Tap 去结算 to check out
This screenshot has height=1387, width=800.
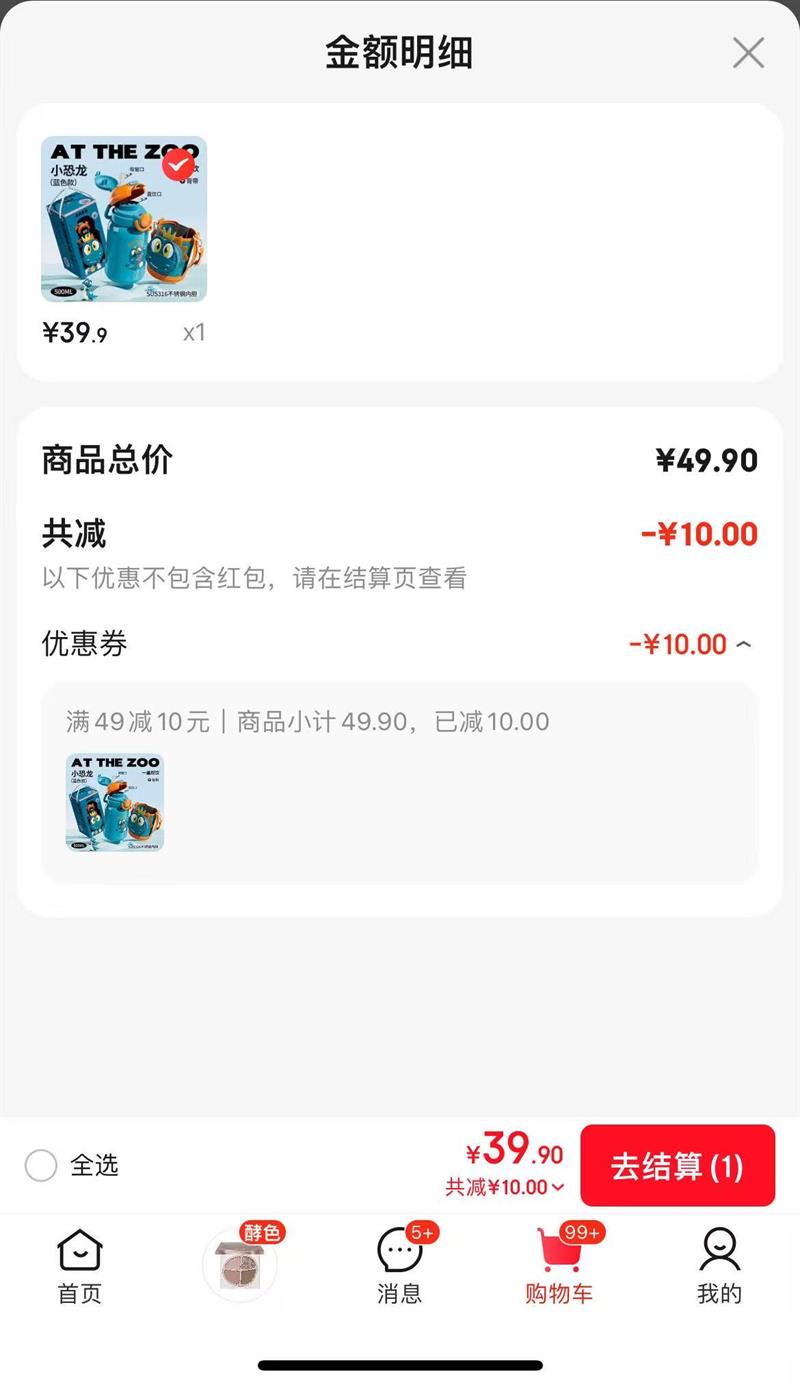pos(677,1166)
